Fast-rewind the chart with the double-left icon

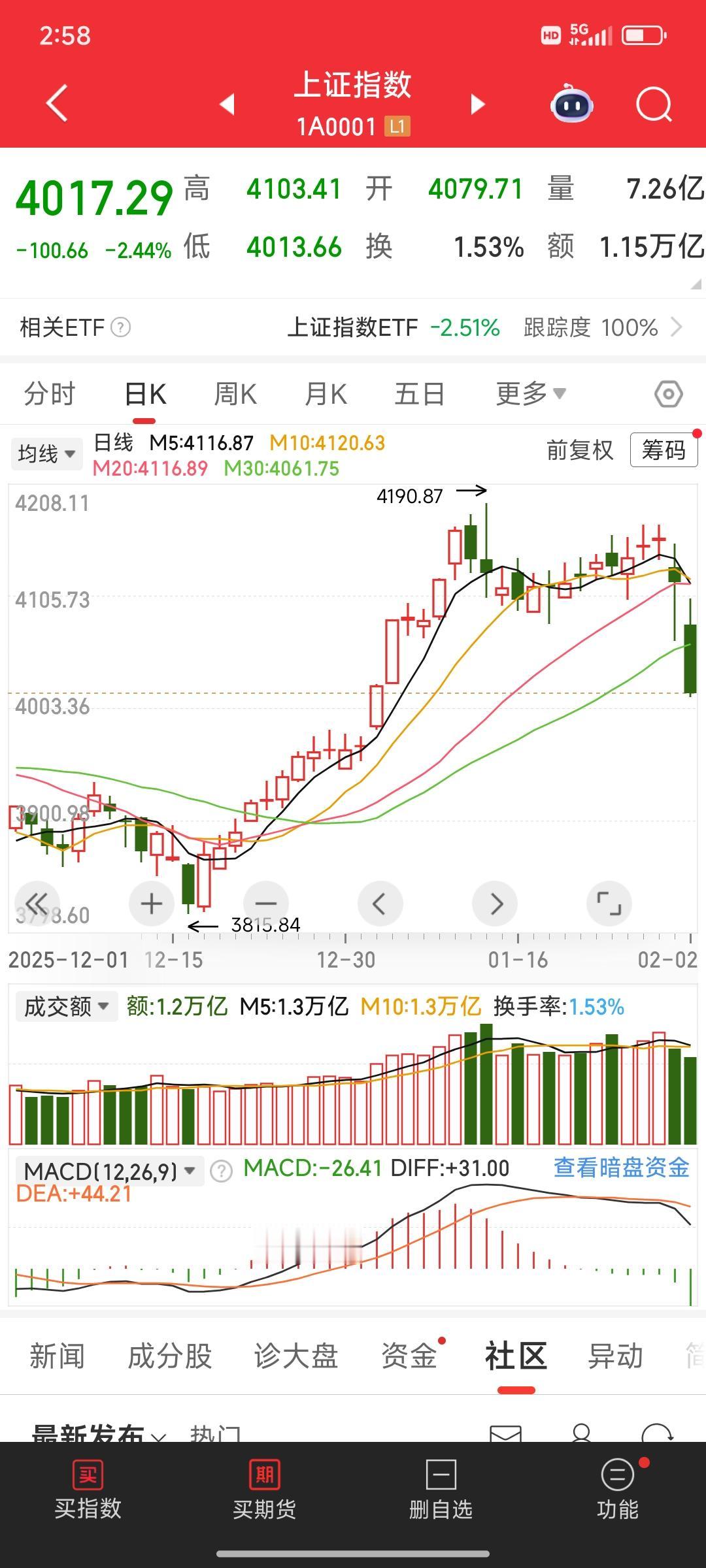37,904
